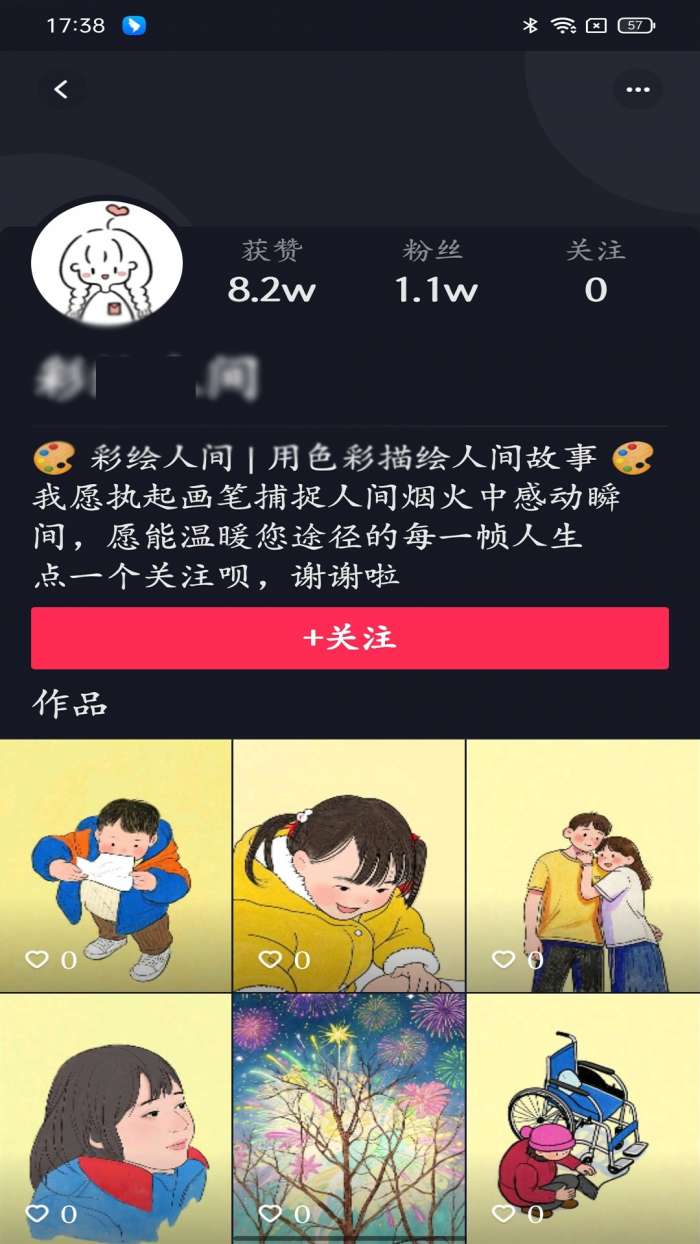This screenshot has width=700, height=1244.
Task: View the profile avatar picture
Action: [107, 264]
